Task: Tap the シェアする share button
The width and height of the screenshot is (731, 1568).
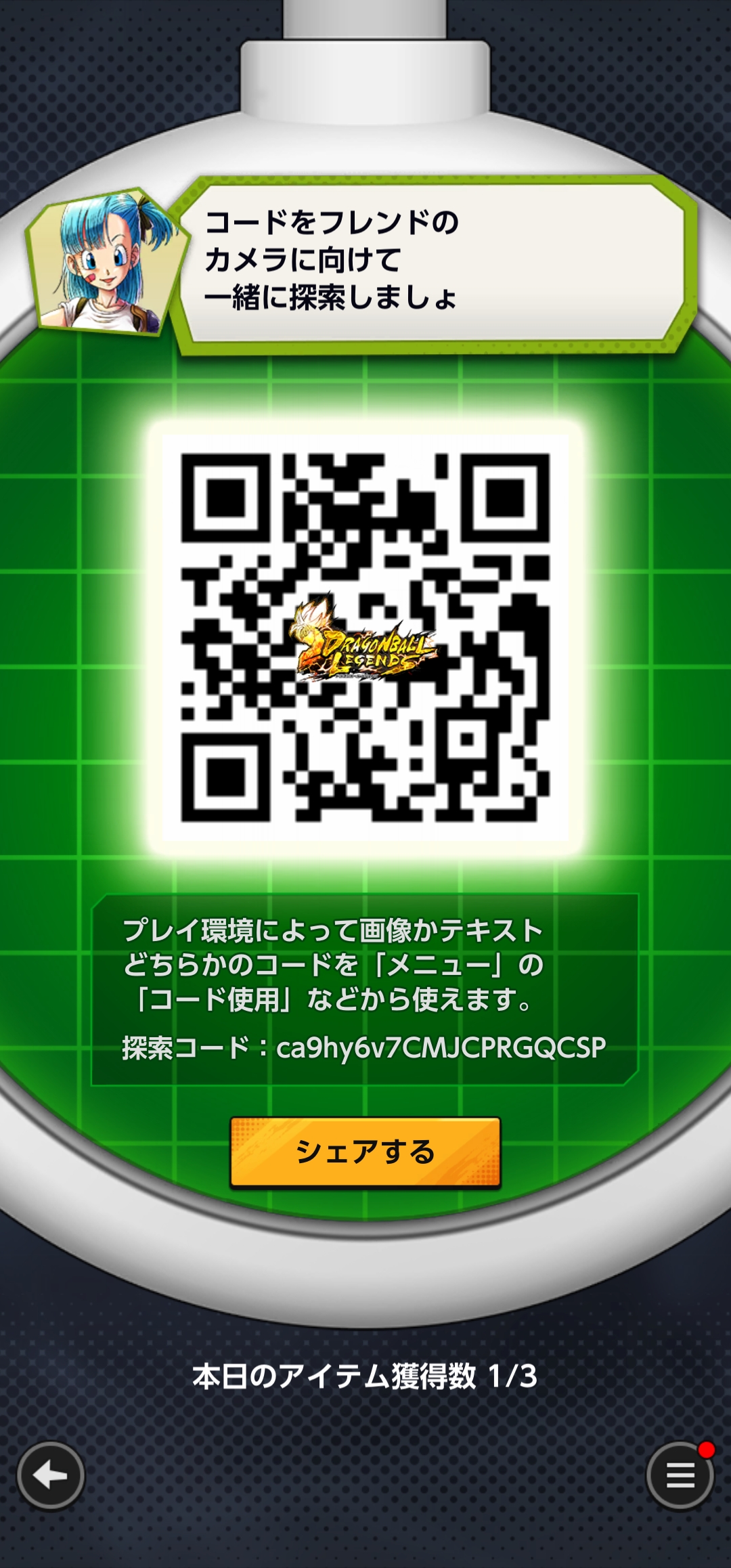Action: pos(365,1152)
